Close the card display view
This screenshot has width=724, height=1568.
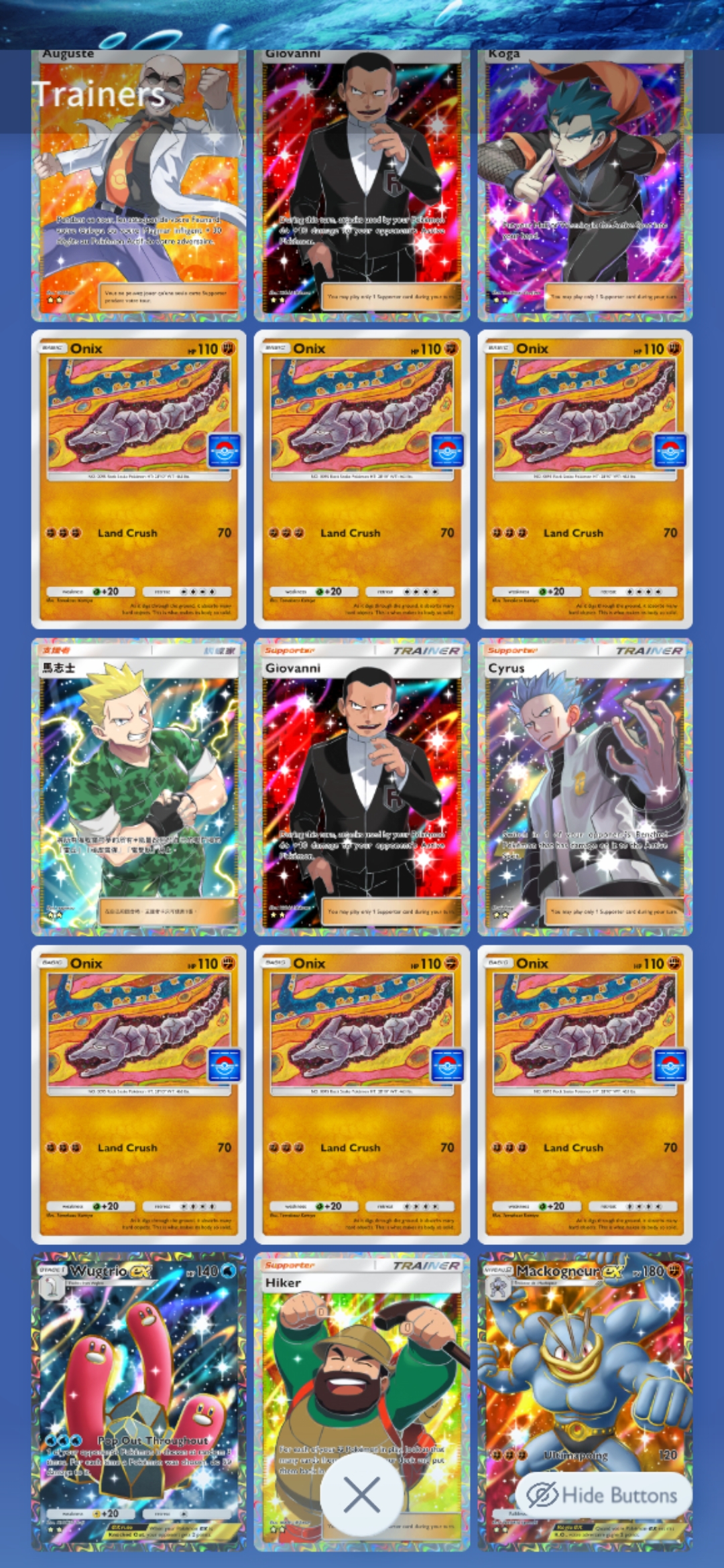pyautogui.click(x=361, y=1494)
